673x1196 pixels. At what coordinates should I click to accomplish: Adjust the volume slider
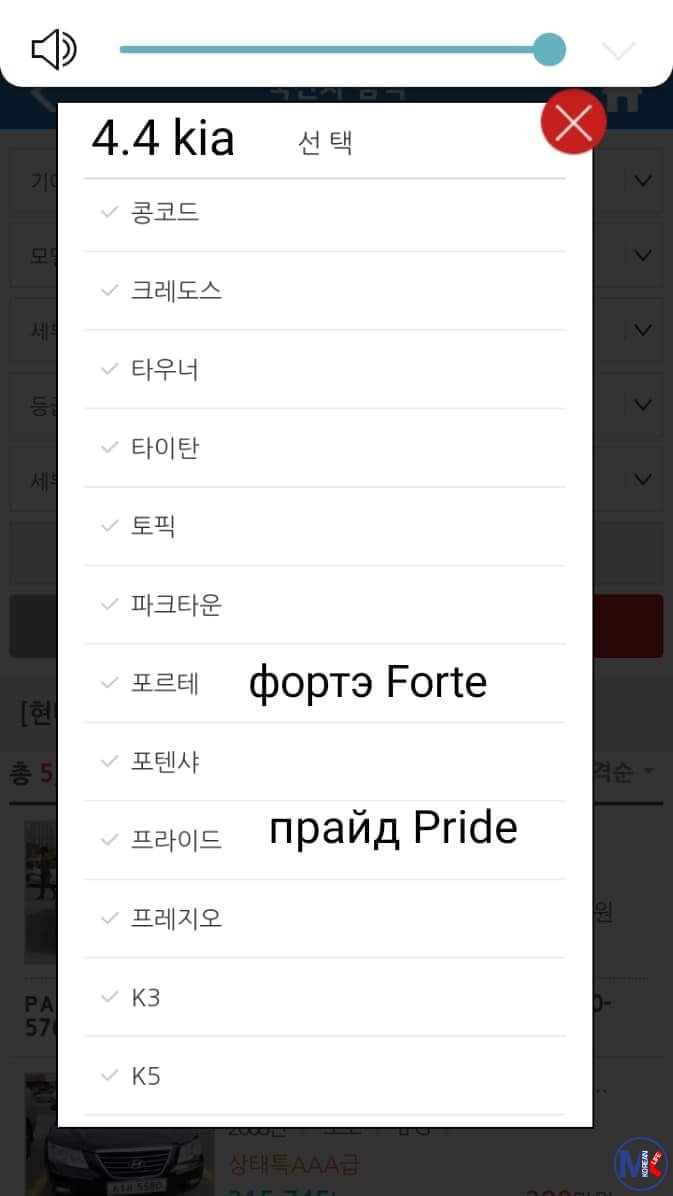tap(548, 49)
